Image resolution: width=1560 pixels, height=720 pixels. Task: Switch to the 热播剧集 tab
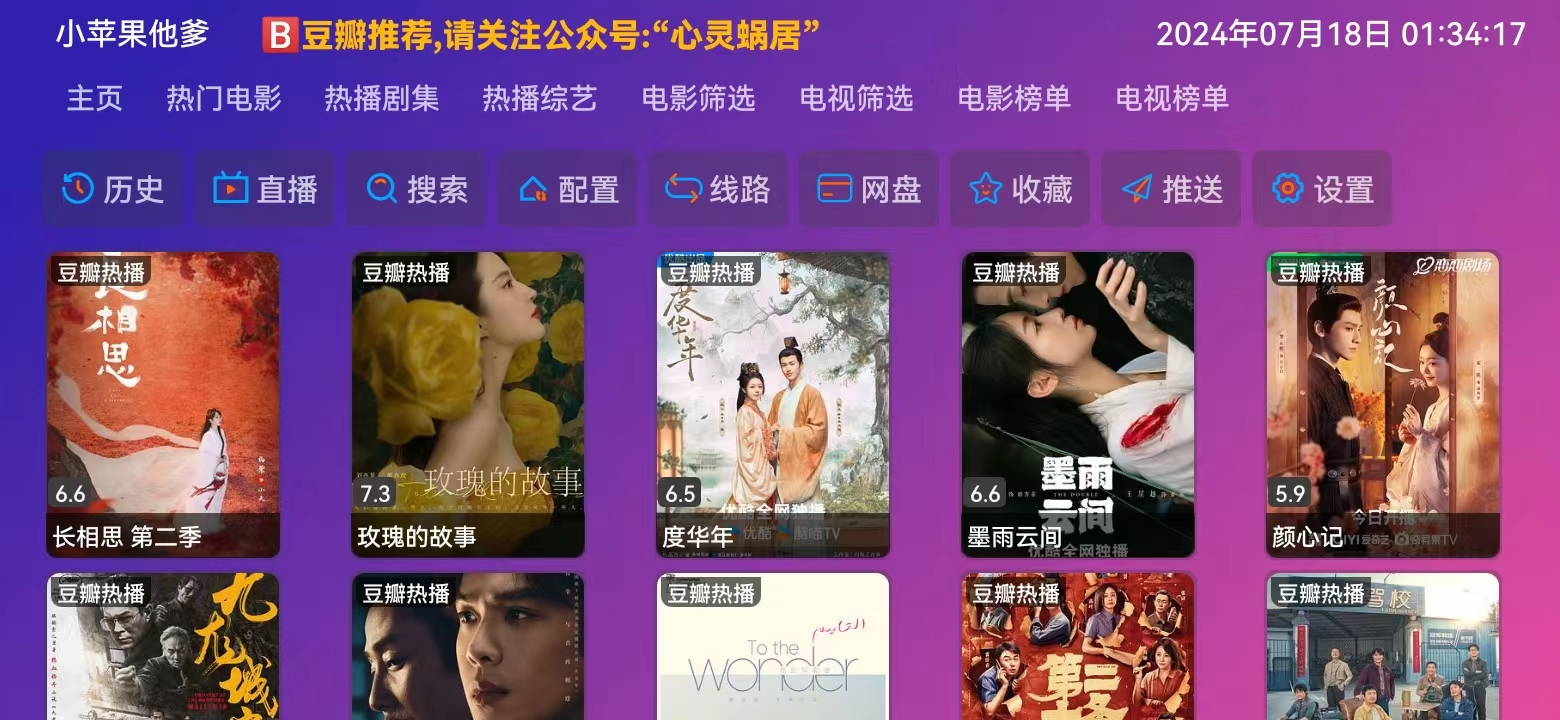pyautogui.click(x=382, y=98)
